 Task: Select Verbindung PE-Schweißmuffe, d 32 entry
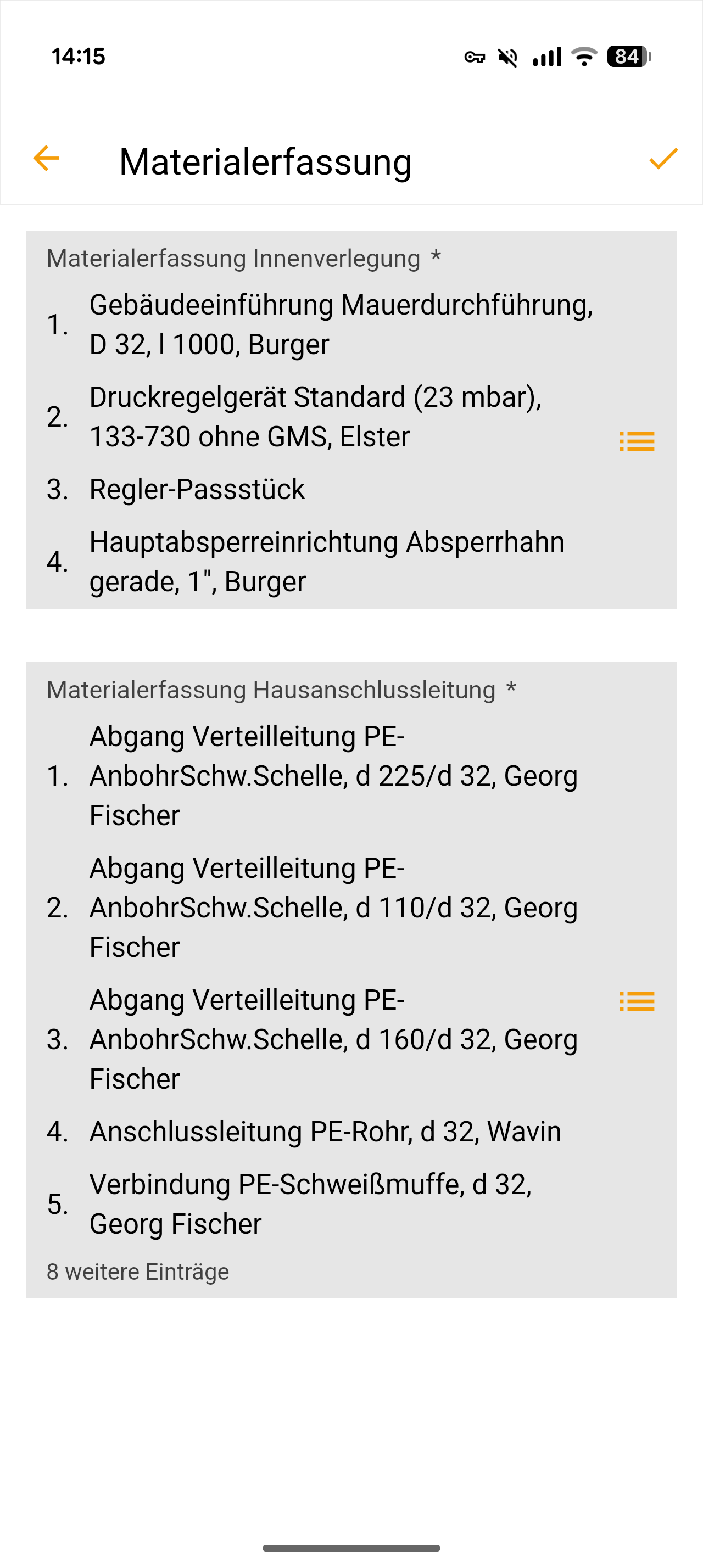click(x=310, y=1203)
